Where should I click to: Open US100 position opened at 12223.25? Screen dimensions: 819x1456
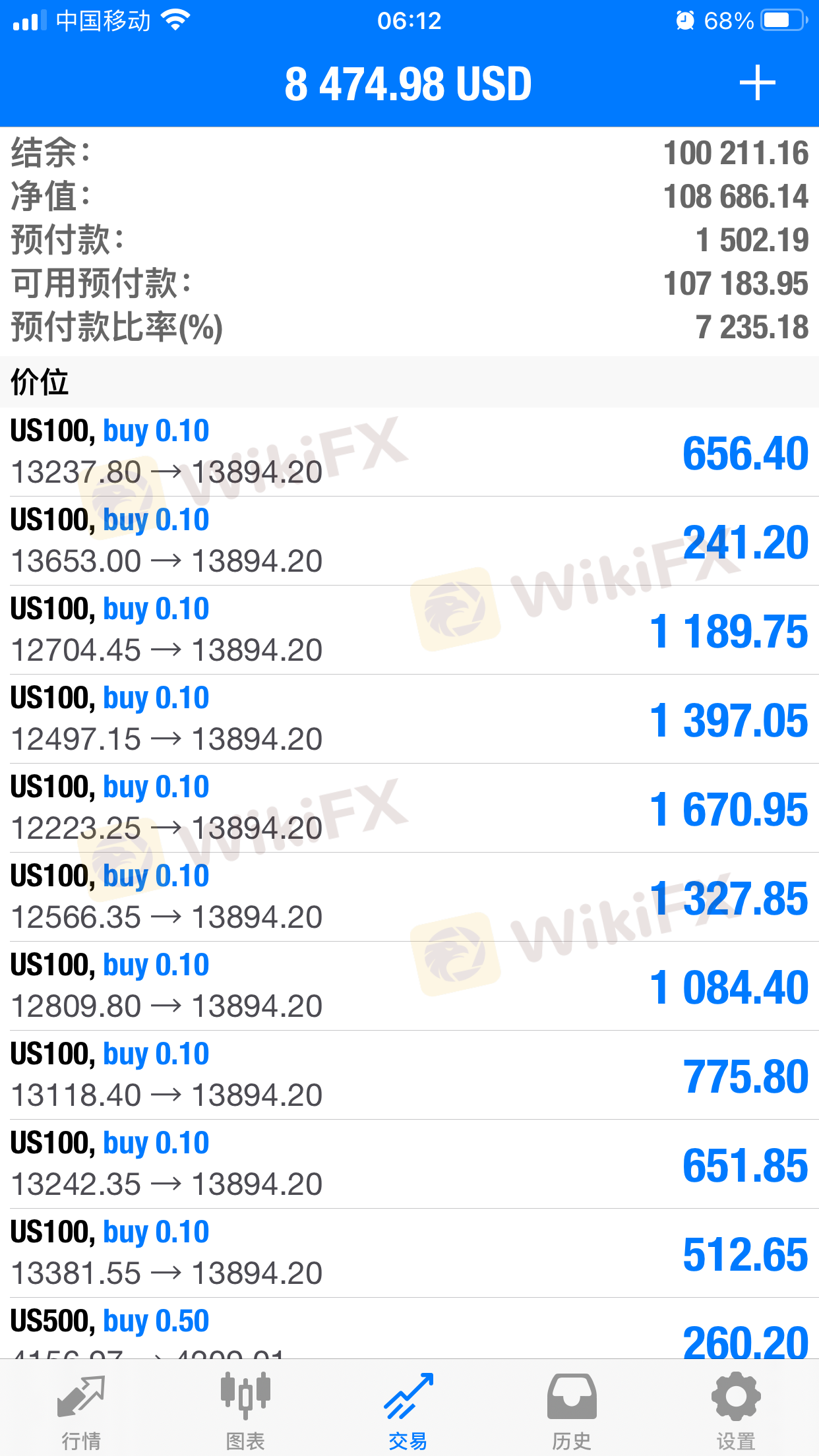409,808
